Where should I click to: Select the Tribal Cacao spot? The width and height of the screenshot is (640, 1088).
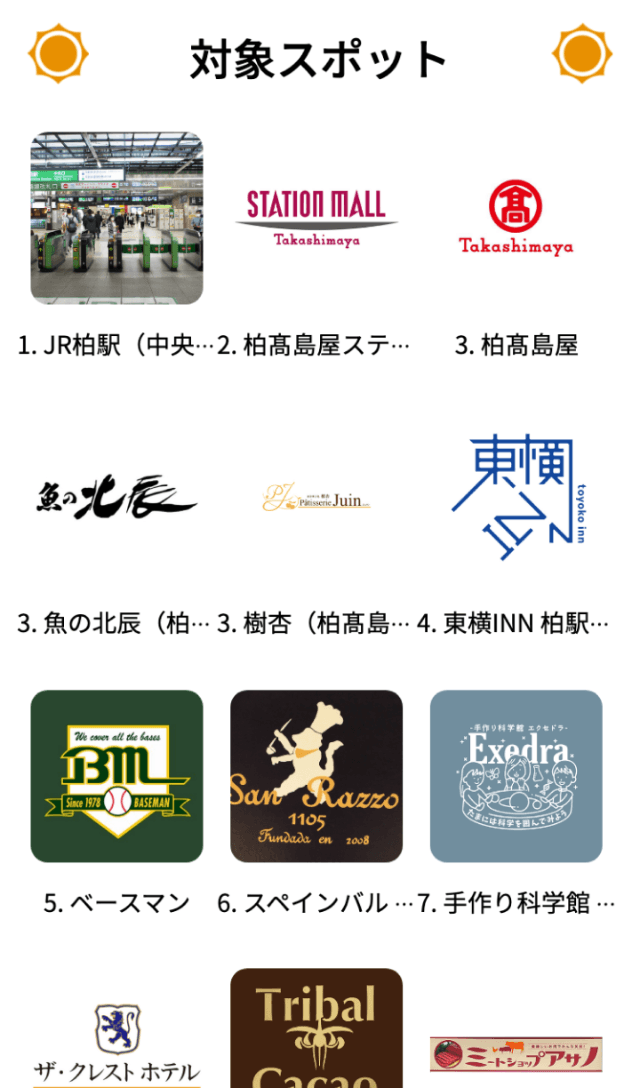(316, 1030)
